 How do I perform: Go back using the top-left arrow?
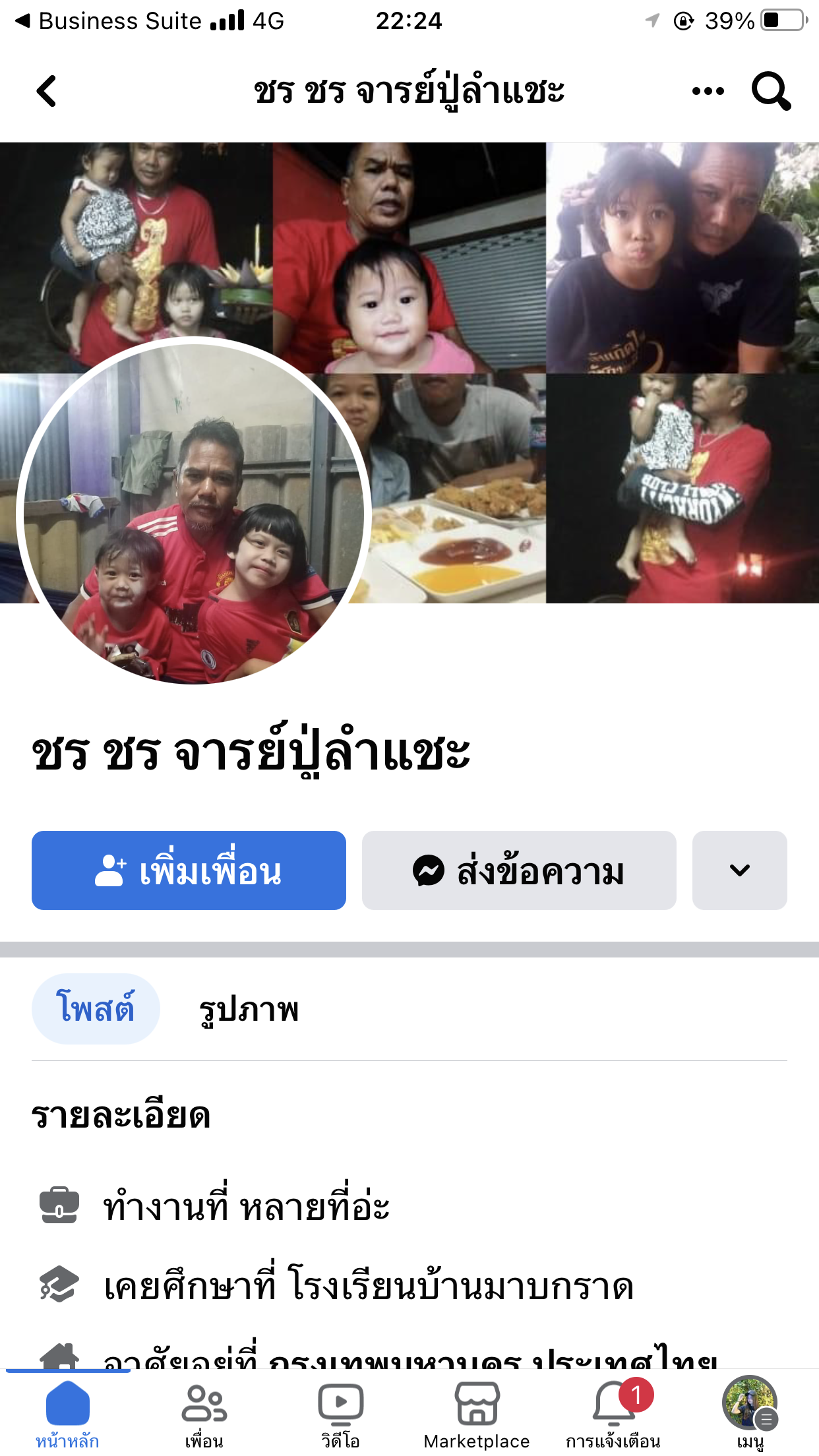(x=46, y=91)
